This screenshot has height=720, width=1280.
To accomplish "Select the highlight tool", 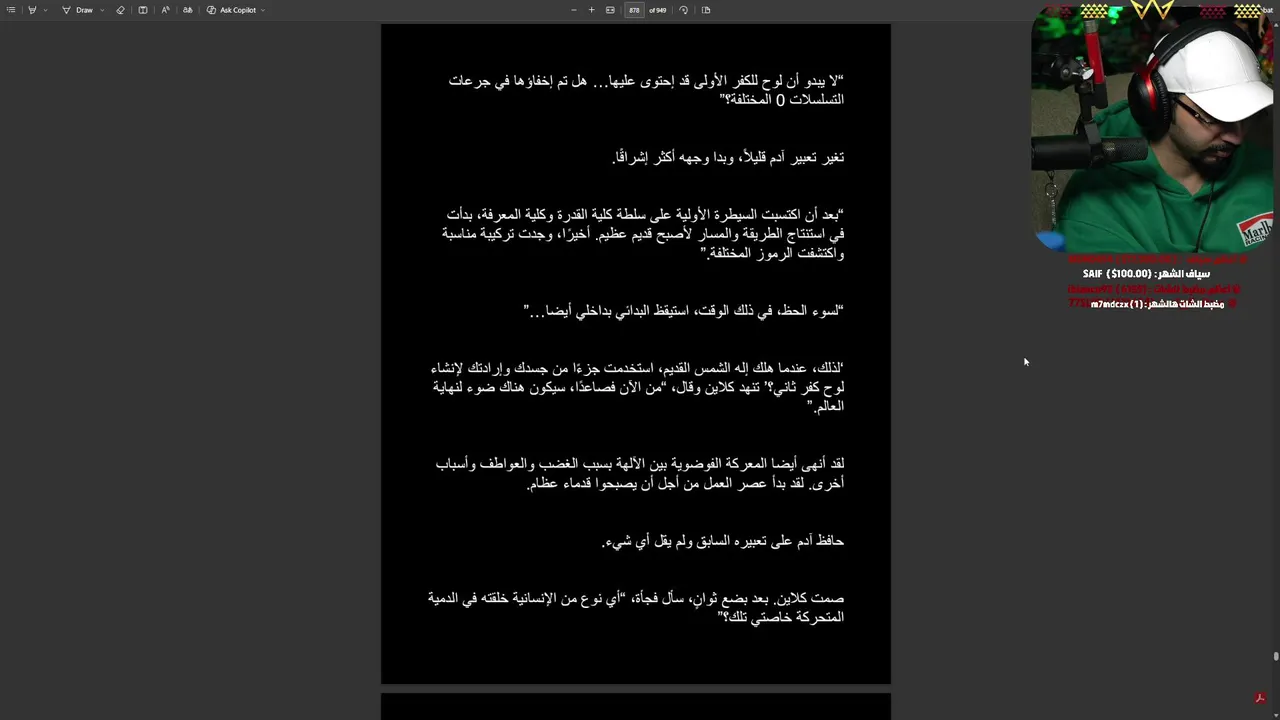I will pyautogui.click(x=32, y=10).
